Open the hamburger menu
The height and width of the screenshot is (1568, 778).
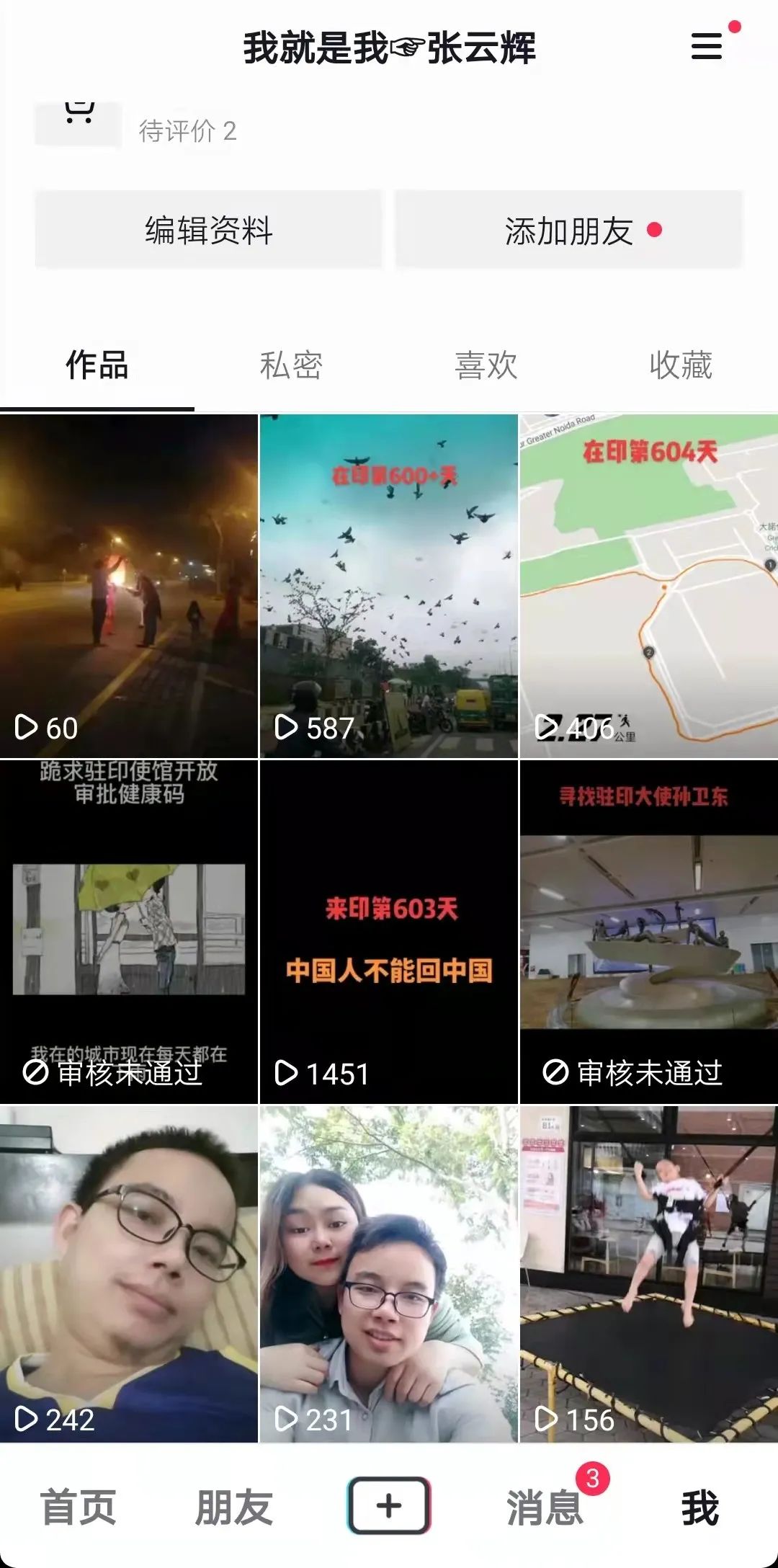point(706,46)
